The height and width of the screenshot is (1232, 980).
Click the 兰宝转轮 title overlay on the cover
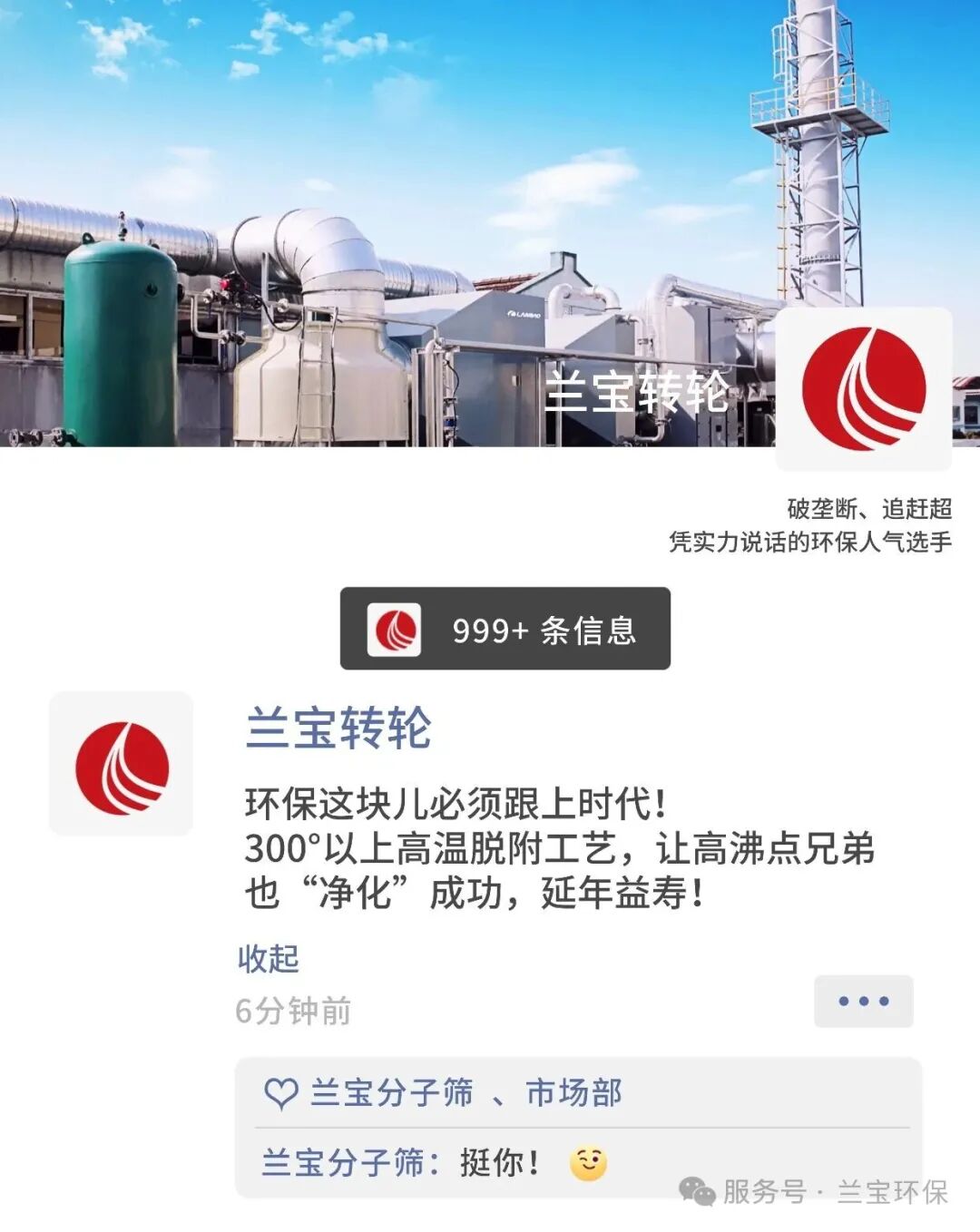tap(640, 392)
